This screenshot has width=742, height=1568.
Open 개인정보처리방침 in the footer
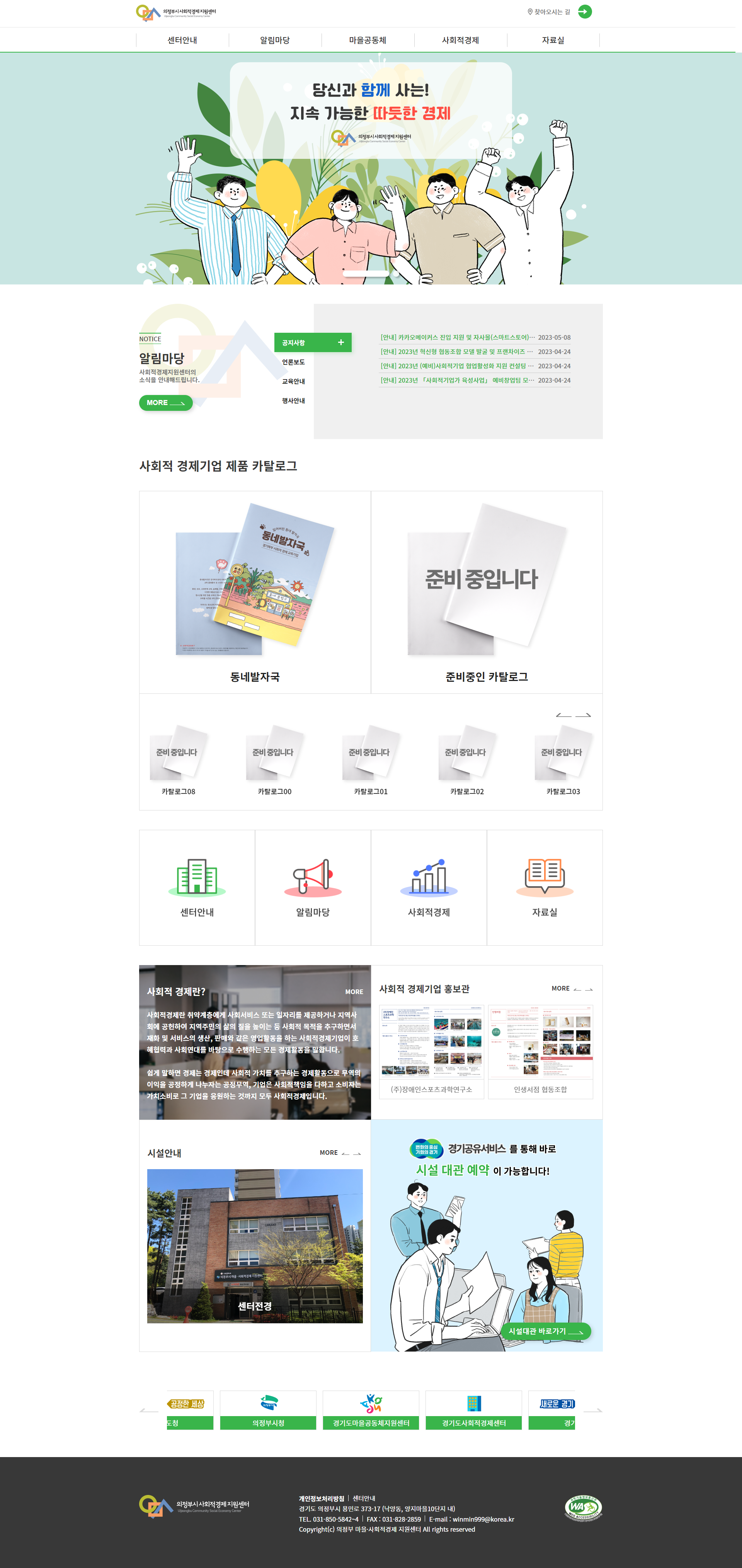click(x=321, y=1498)
